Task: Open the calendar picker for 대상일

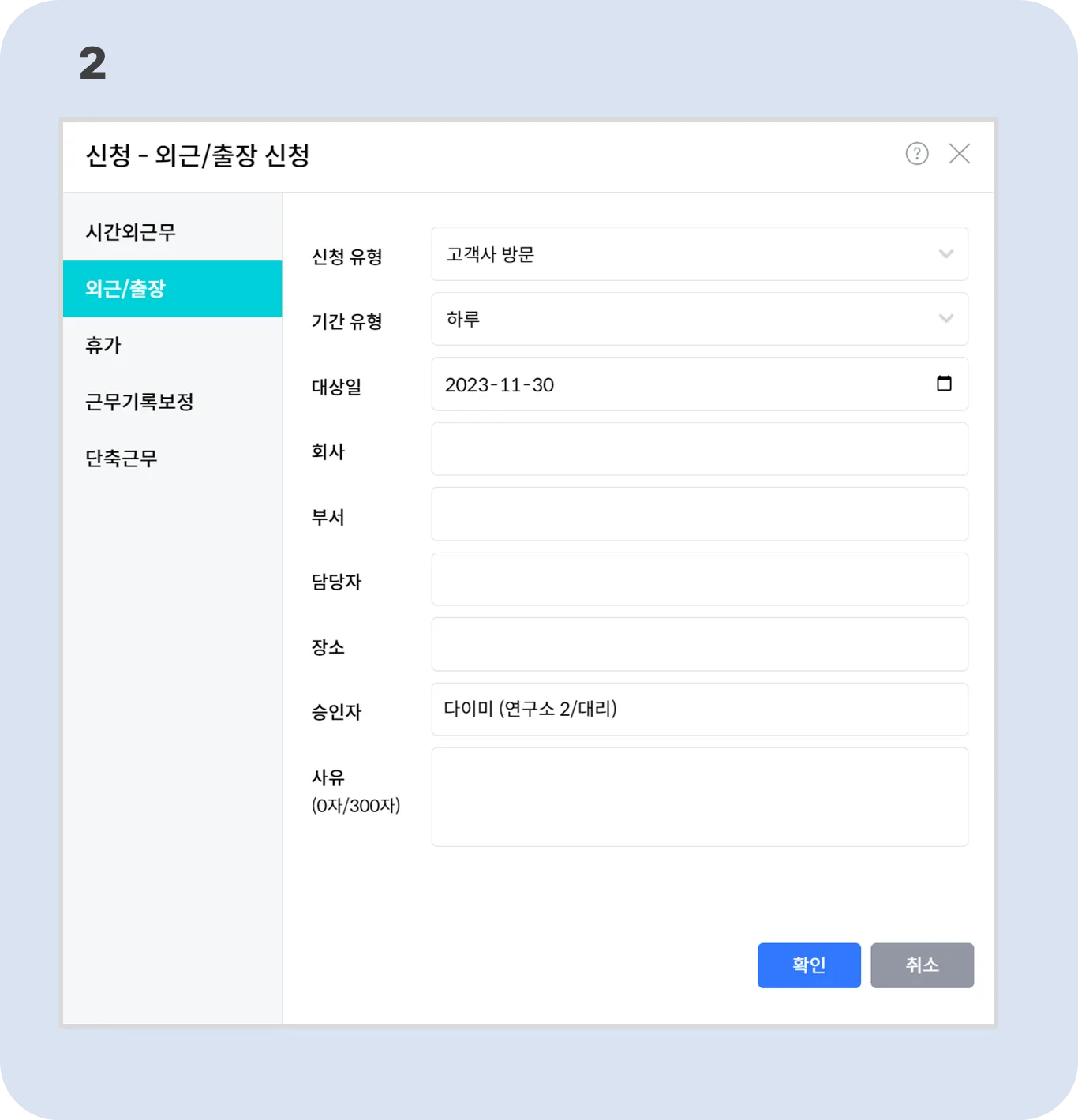Action: [x=944, y=384]
